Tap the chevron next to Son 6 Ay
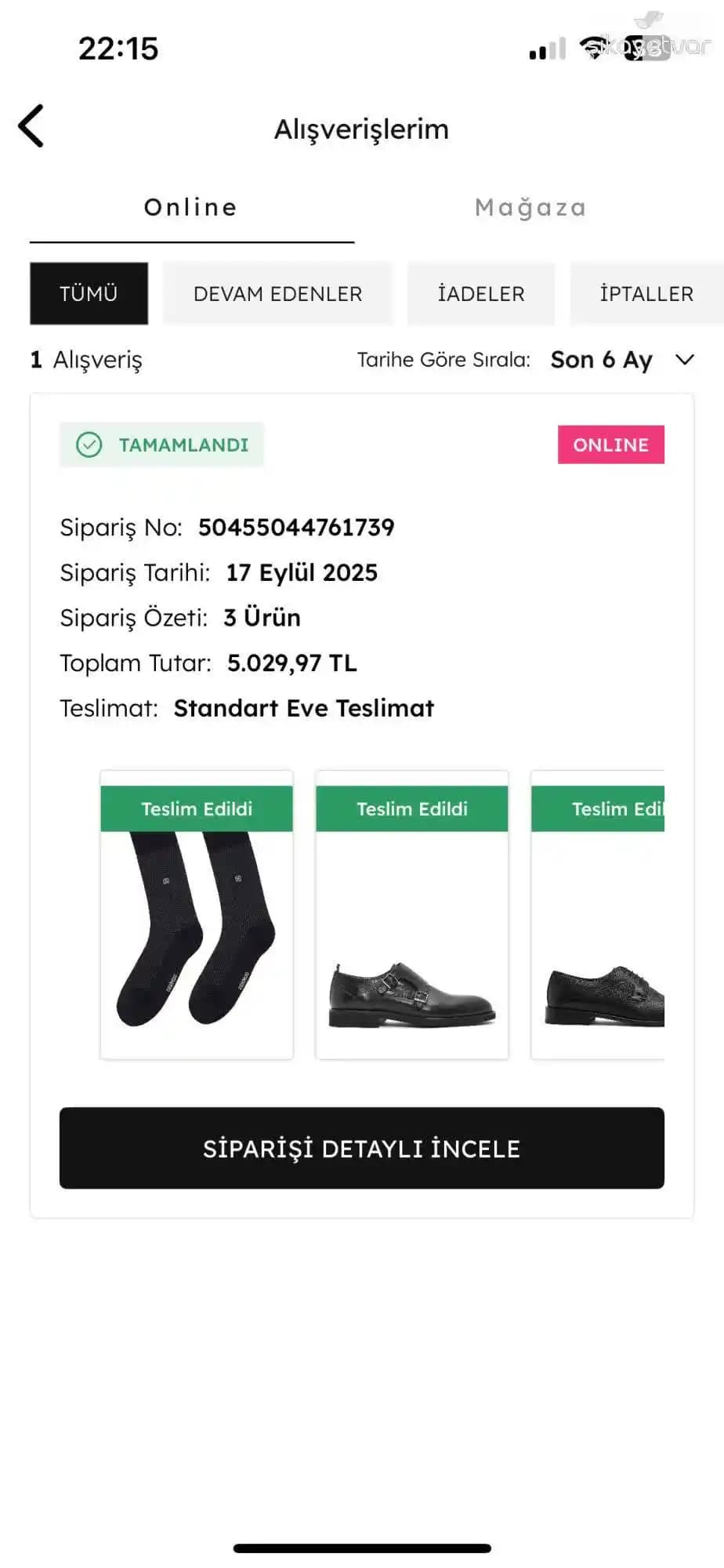 (685, 360)
